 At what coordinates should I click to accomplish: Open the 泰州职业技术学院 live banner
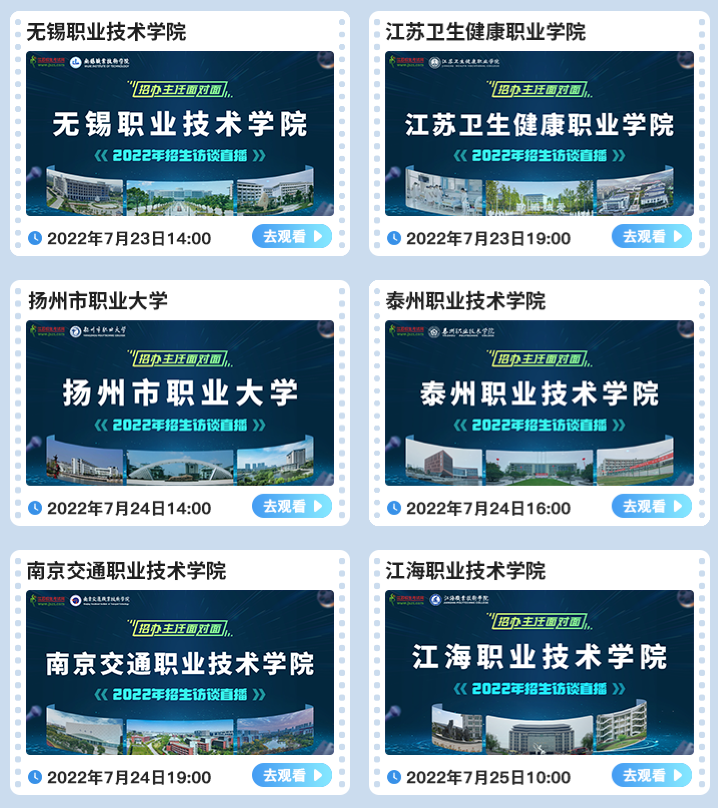[x=539, y=403]
